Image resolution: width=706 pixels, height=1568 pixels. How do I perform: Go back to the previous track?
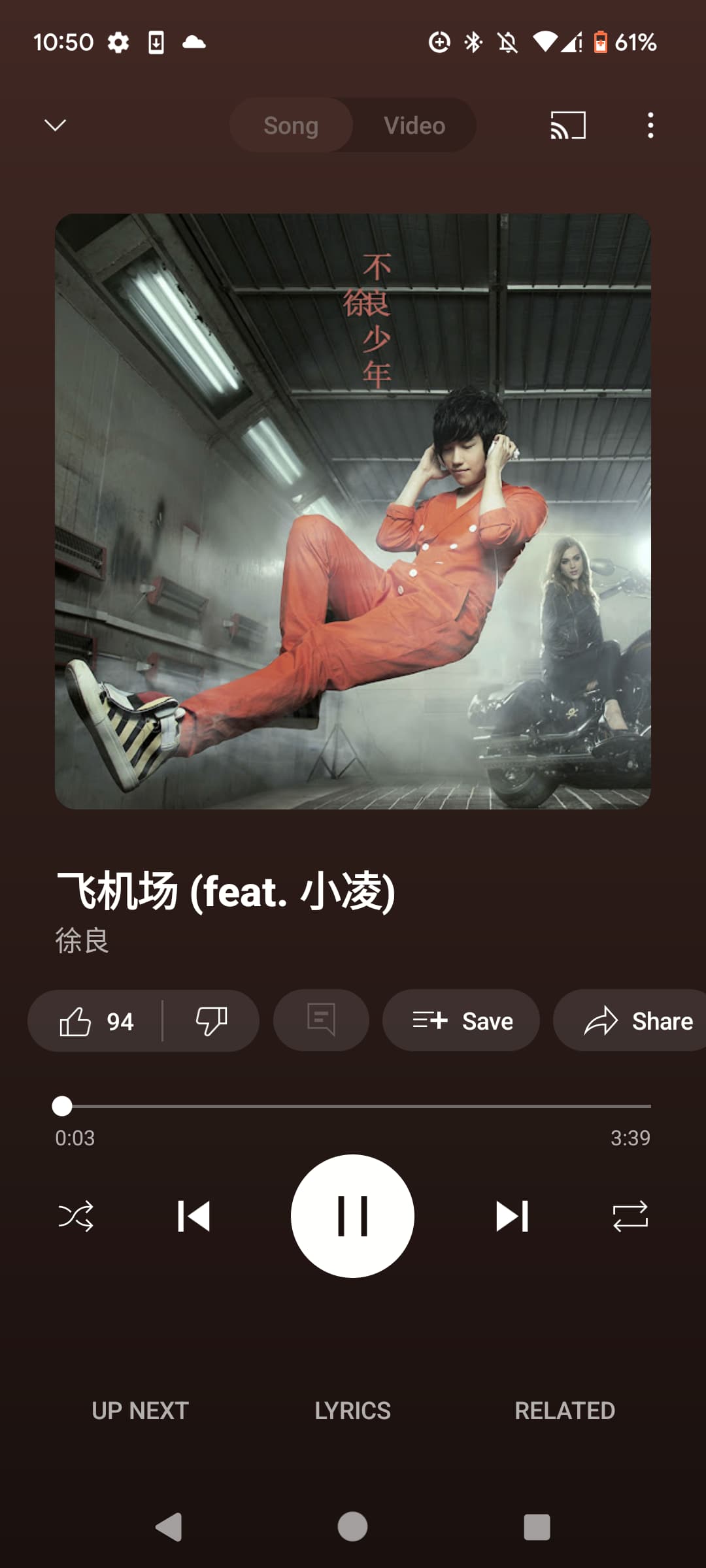coord(194,1215)
